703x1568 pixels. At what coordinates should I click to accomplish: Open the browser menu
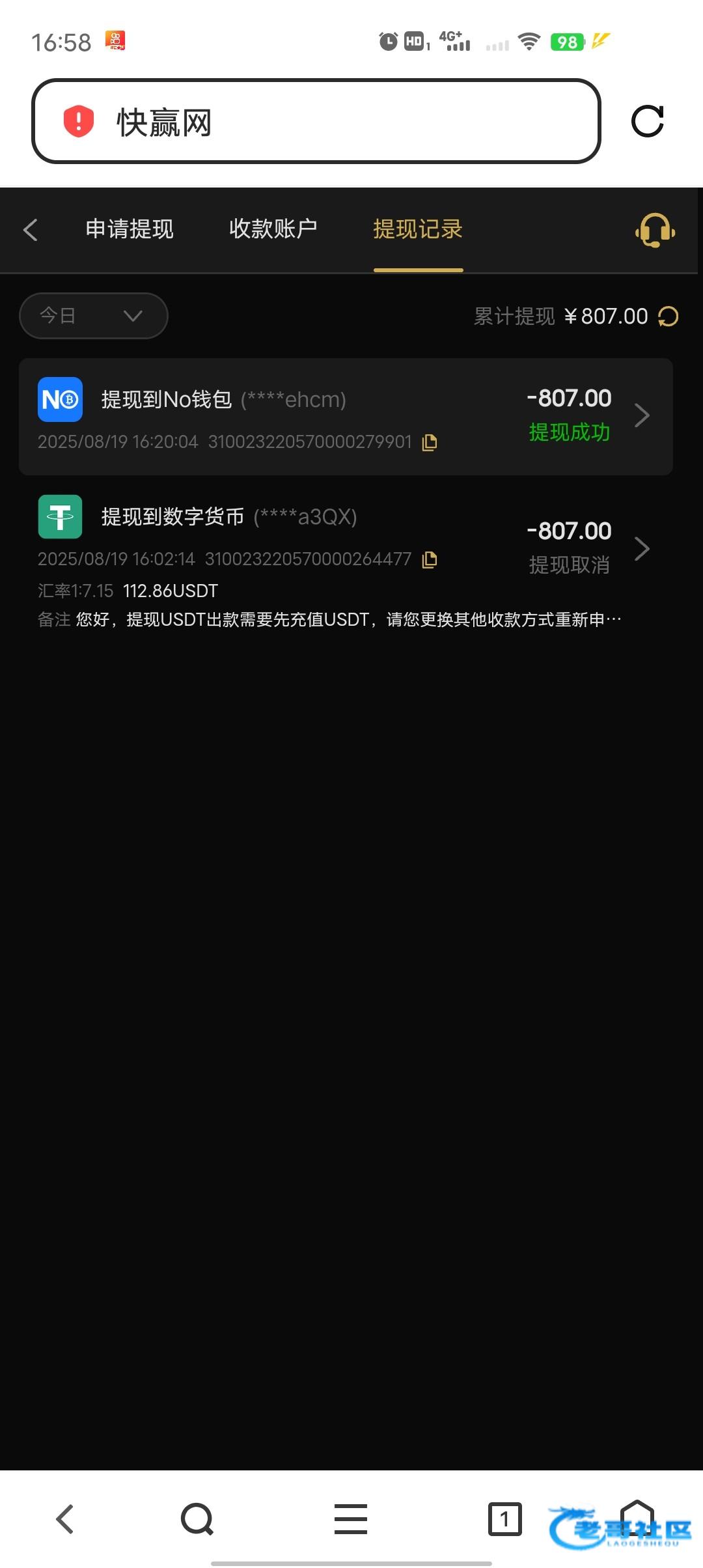coord(351,1520)
